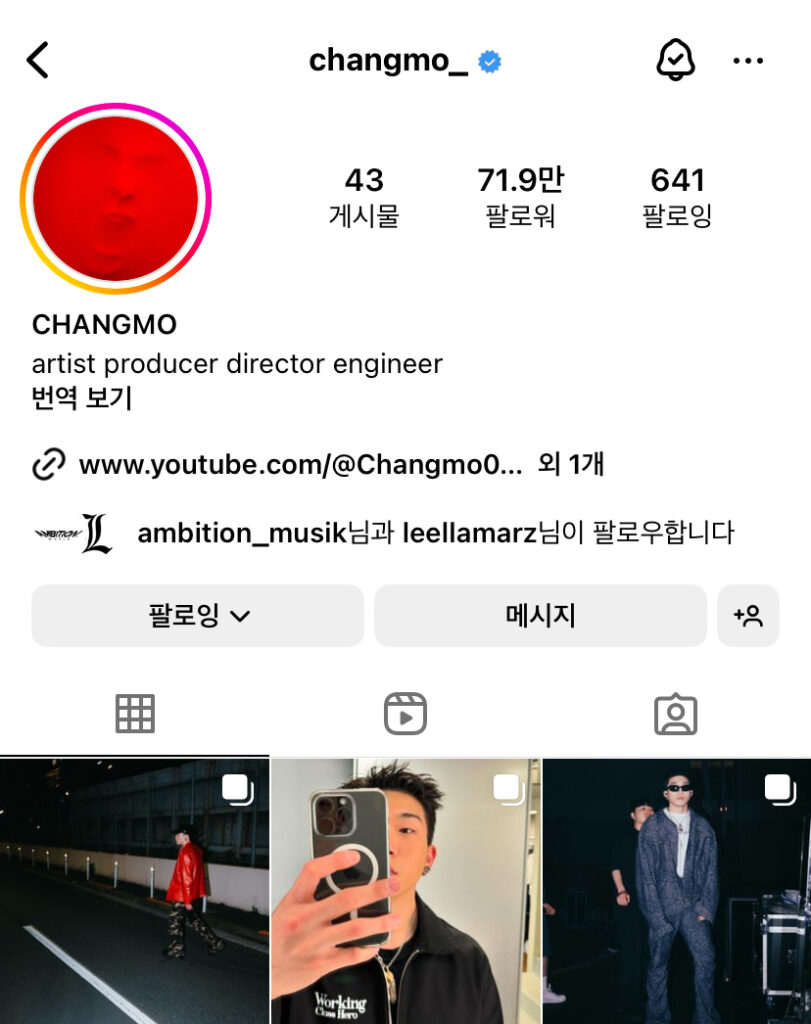The image size is (811, 1024).
Task: Switch to the Reels tab
Action: [x=405, y=713]
